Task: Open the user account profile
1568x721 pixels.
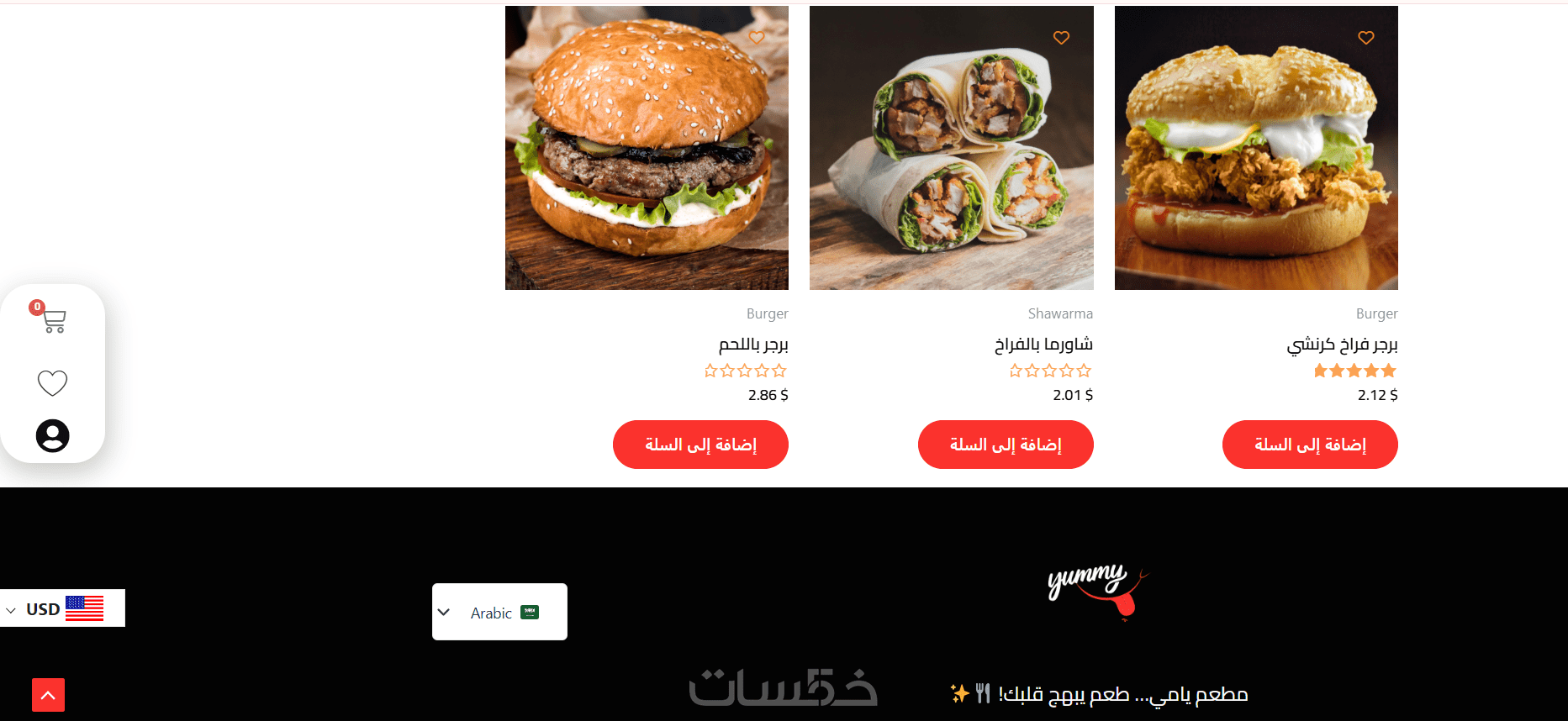Action: (52, 435)
